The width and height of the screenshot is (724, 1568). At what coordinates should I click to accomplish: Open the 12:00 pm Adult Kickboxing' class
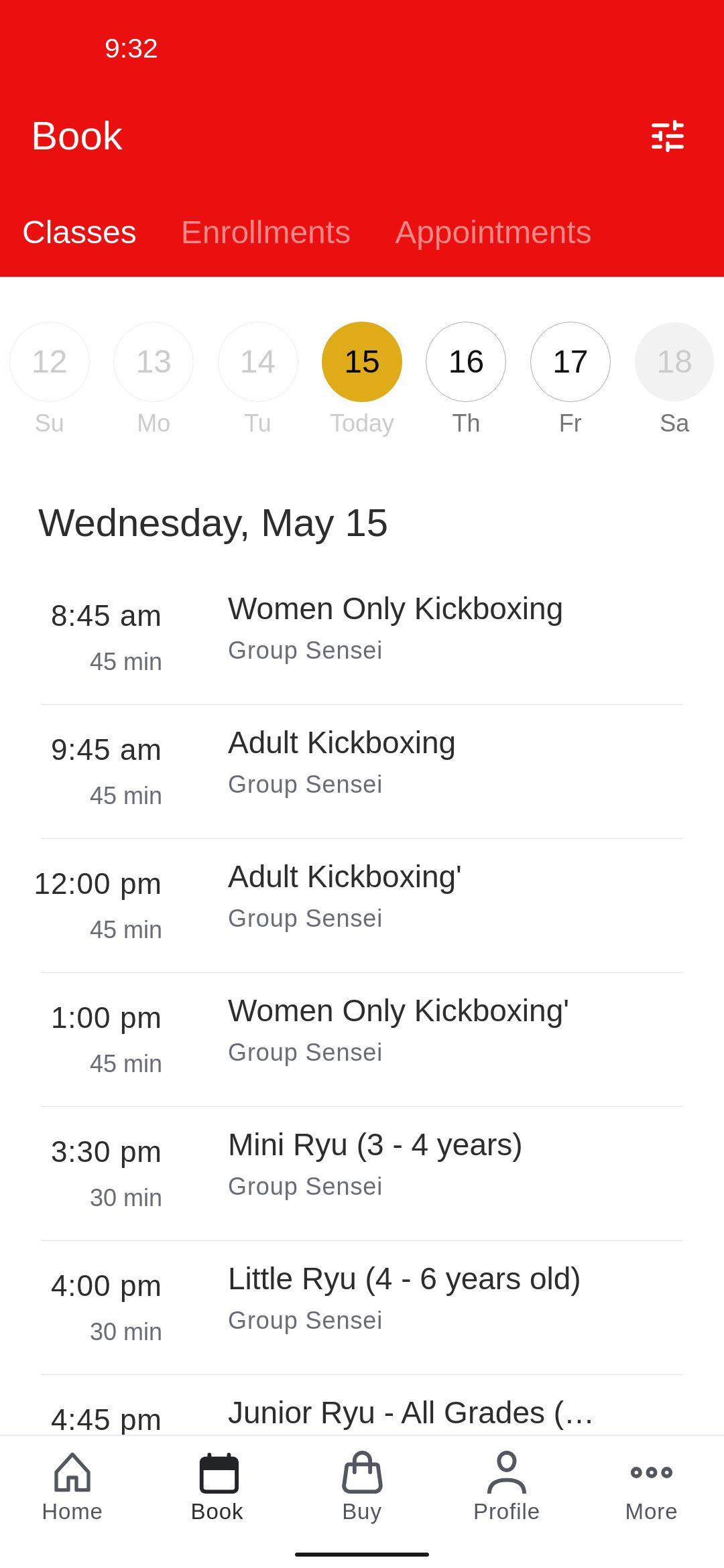click(362, 905)
